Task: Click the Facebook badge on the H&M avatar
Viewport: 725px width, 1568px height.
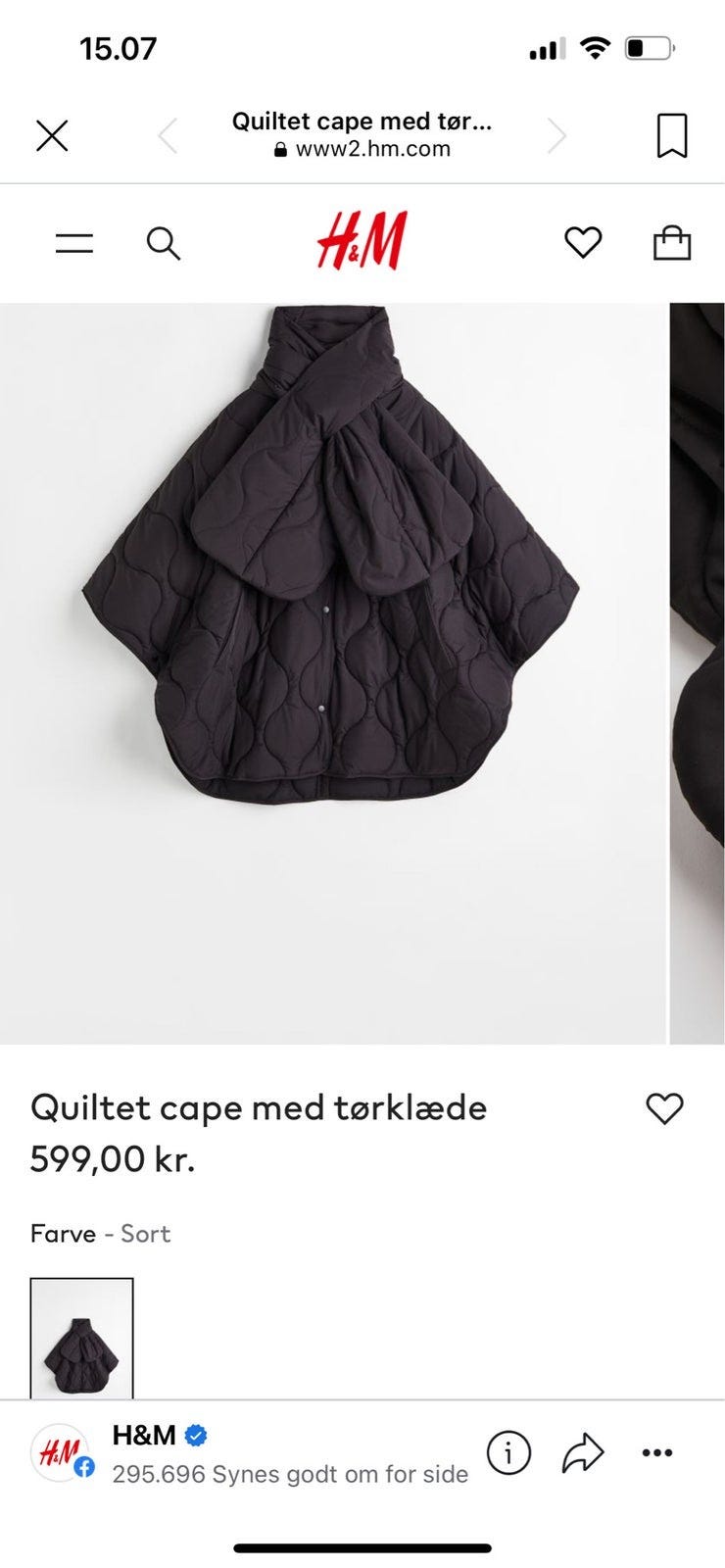Action: click(x=83, y=1471)
